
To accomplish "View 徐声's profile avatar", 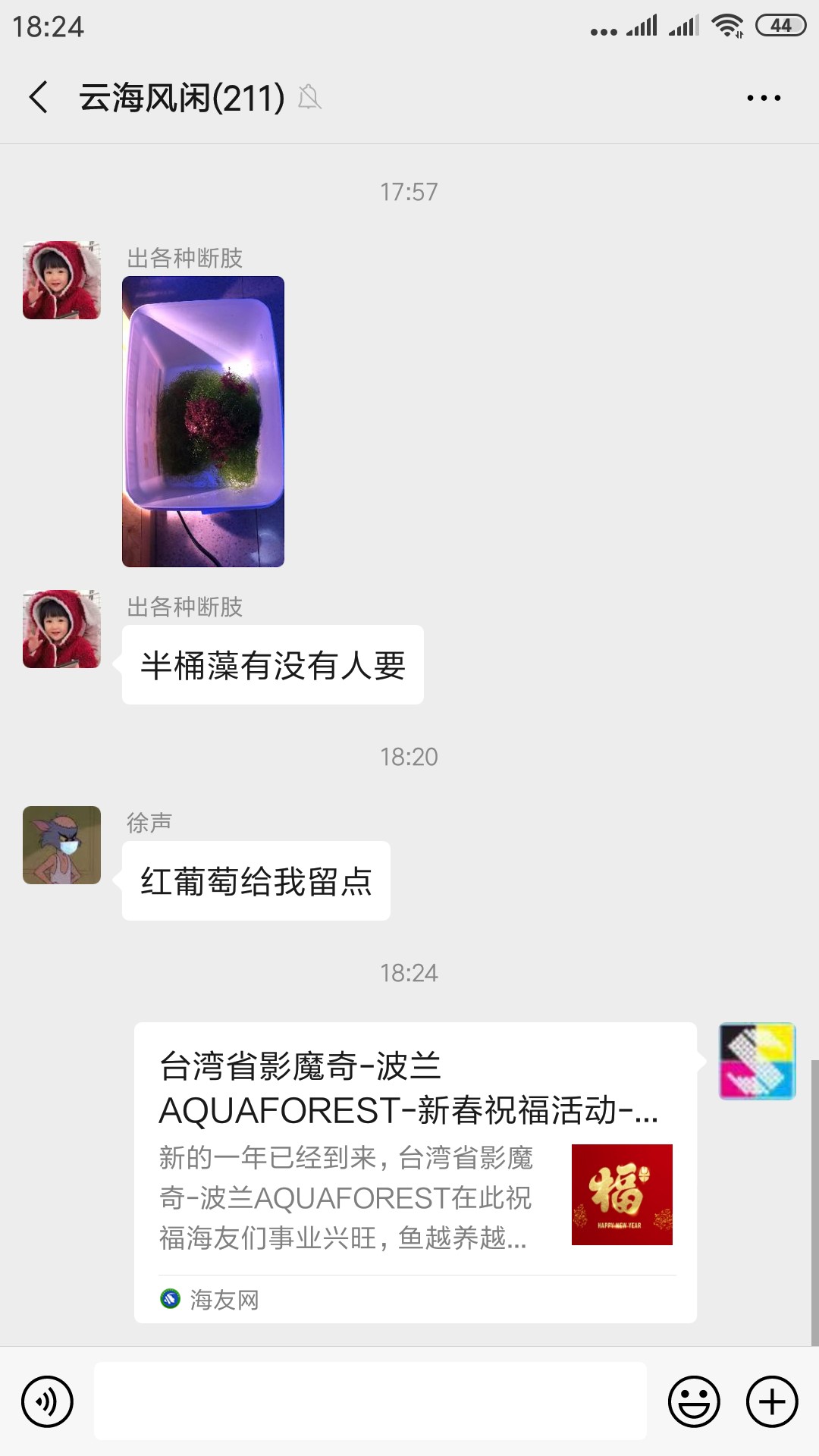I will 61,845.
